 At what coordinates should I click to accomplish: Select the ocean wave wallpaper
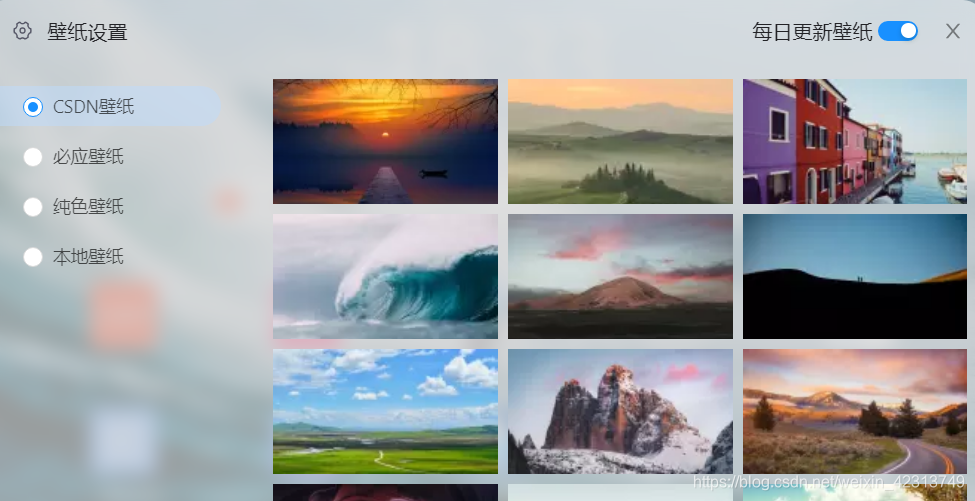tap(385, 276)
